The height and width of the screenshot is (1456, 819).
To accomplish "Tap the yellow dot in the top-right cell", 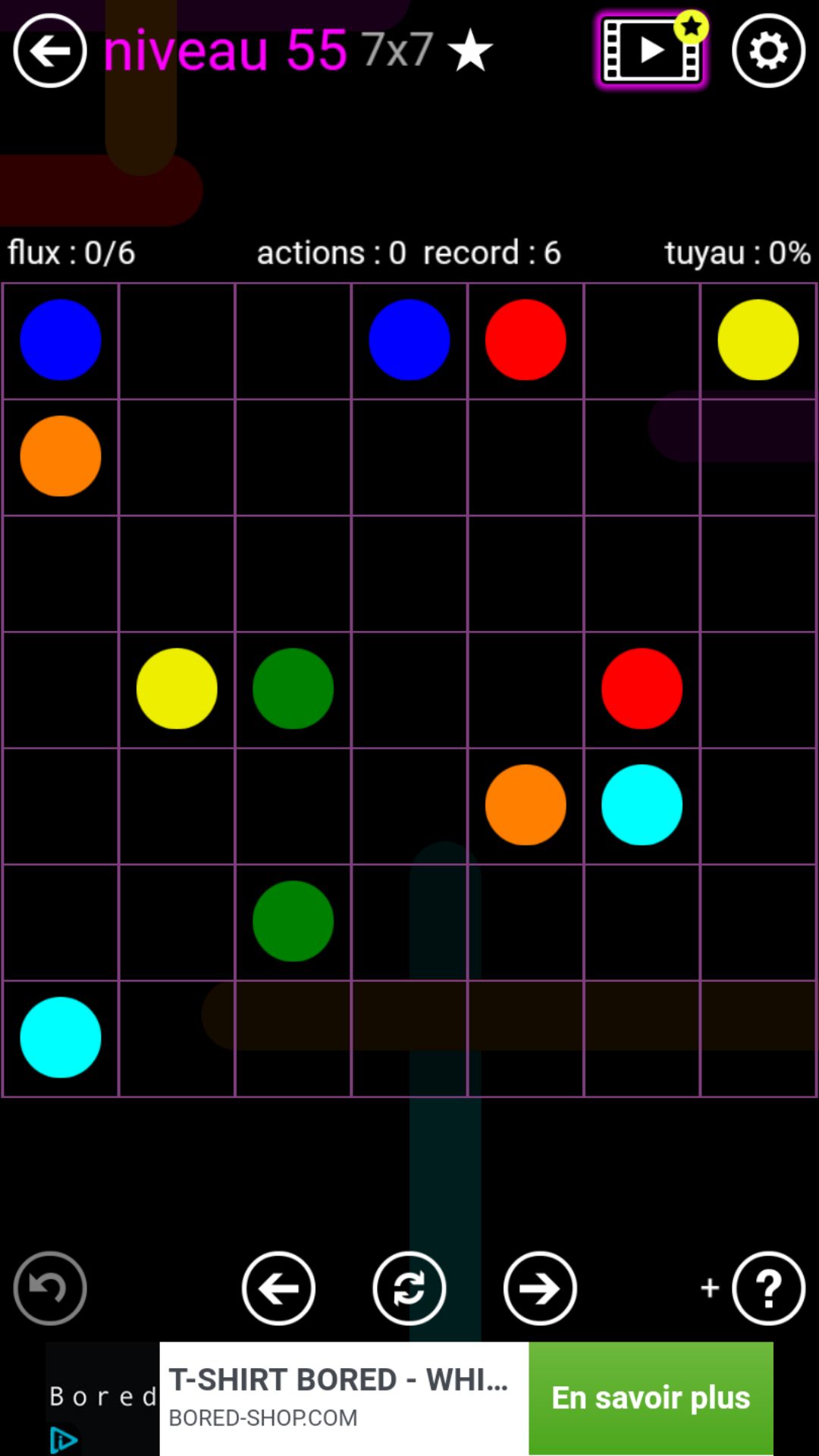I will pyautogui.click(x=758, y=340).
